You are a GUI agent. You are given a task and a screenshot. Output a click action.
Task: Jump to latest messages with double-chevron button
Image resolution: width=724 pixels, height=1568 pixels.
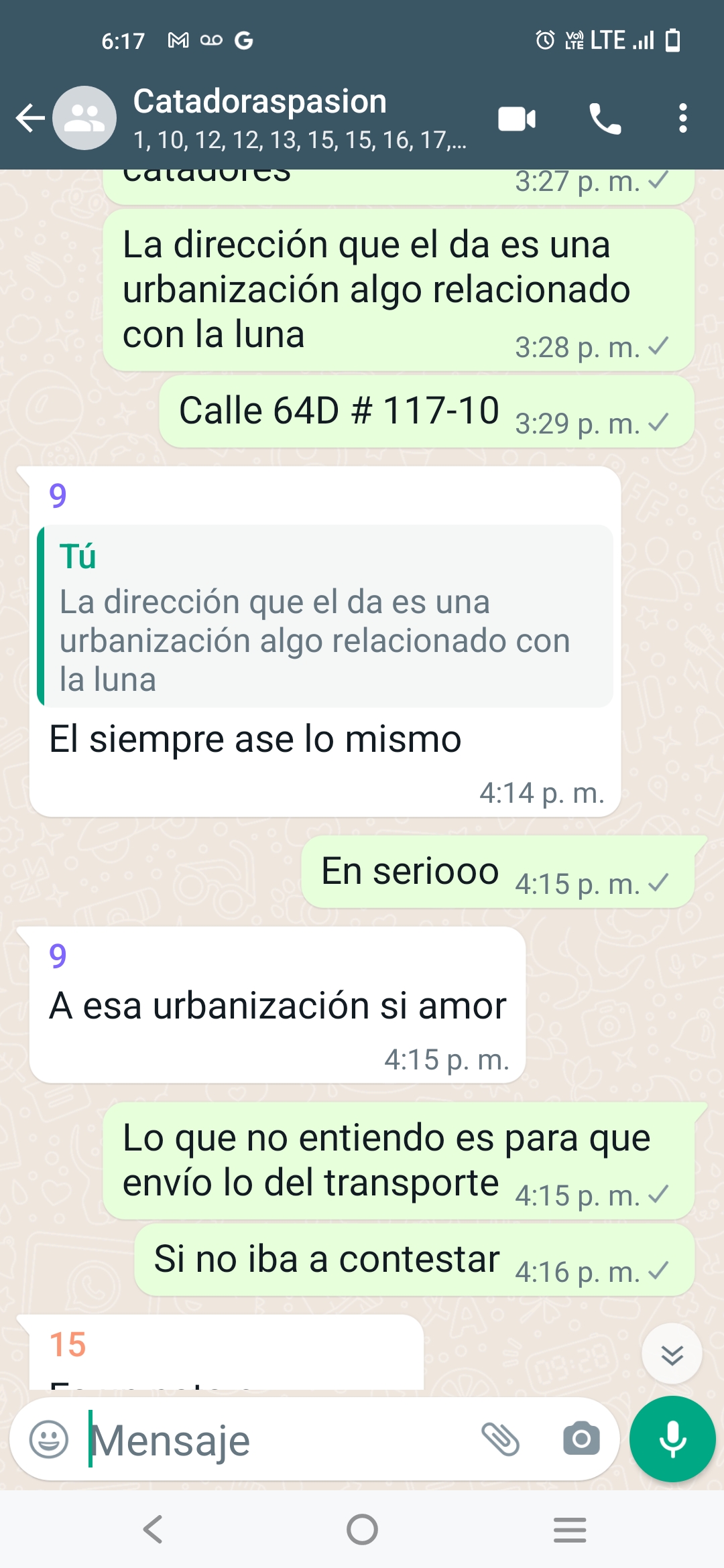coord(672,1354)
